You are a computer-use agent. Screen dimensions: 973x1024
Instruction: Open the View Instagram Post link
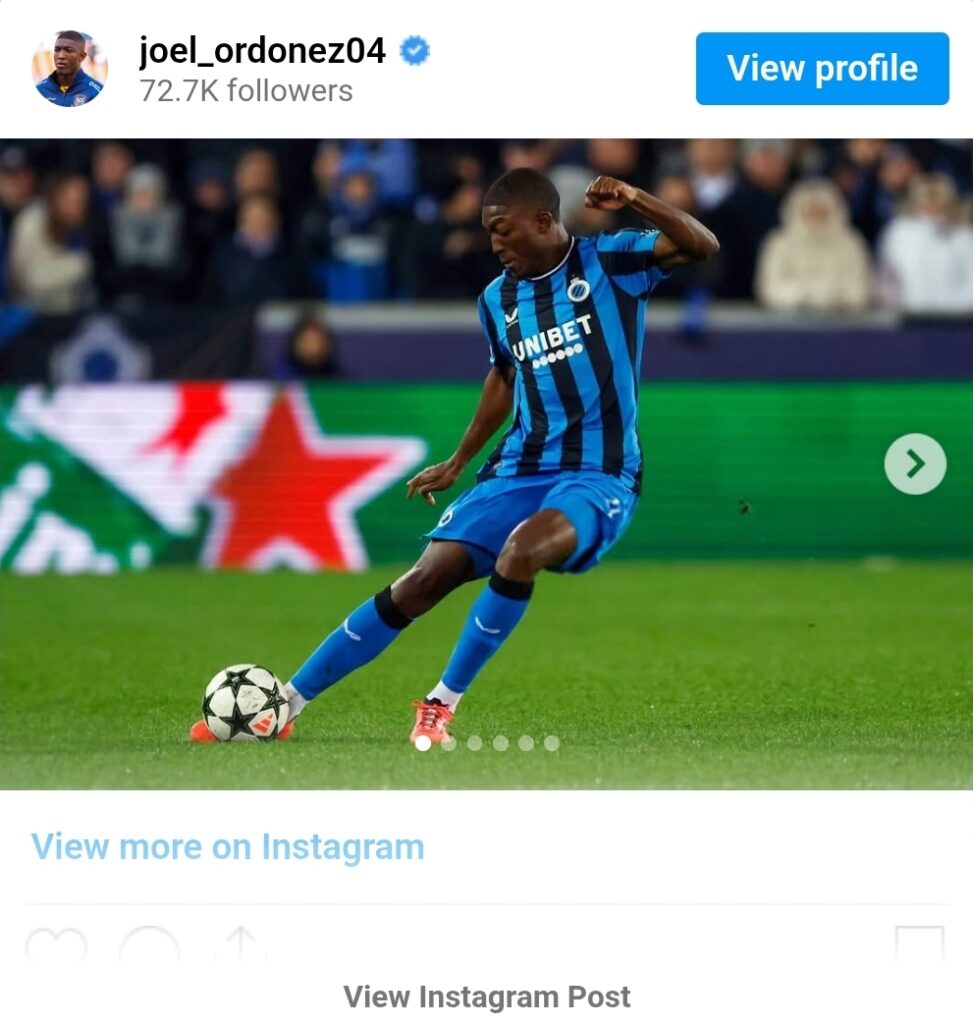[x=486, y=997]
